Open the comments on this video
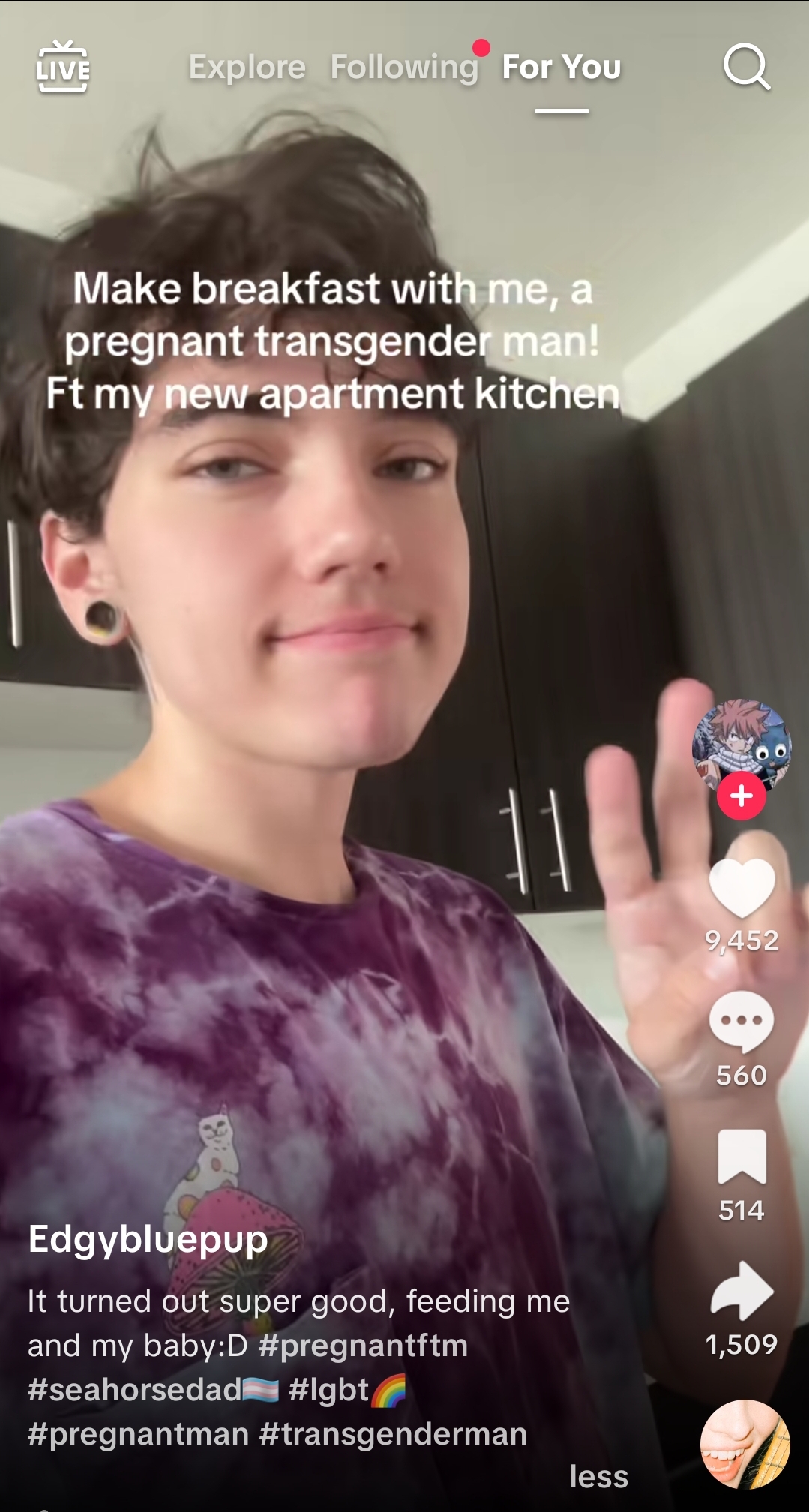 click(741, 1021)
